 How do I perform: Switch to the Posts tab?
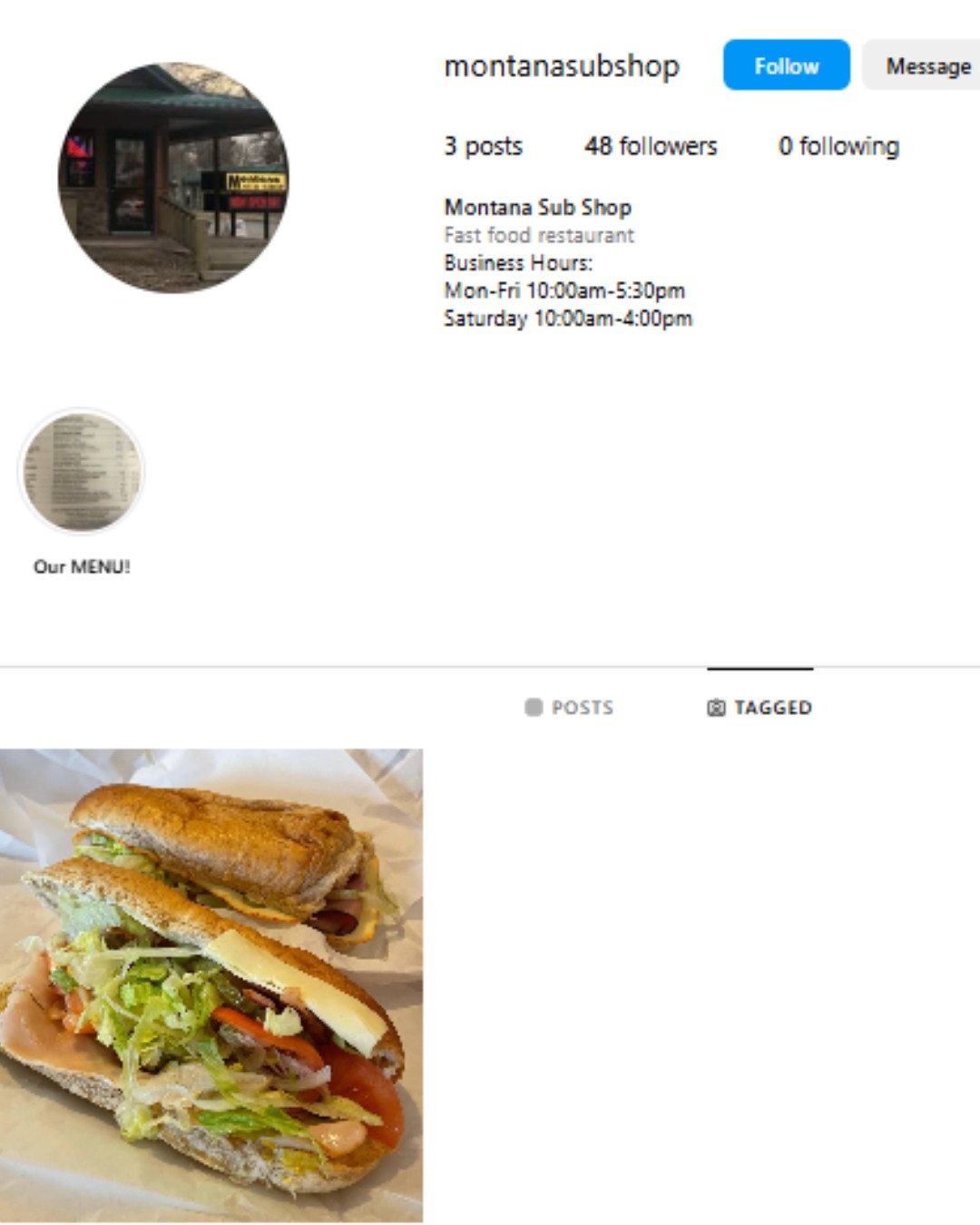pyautogui.click(x=569, y=707)
